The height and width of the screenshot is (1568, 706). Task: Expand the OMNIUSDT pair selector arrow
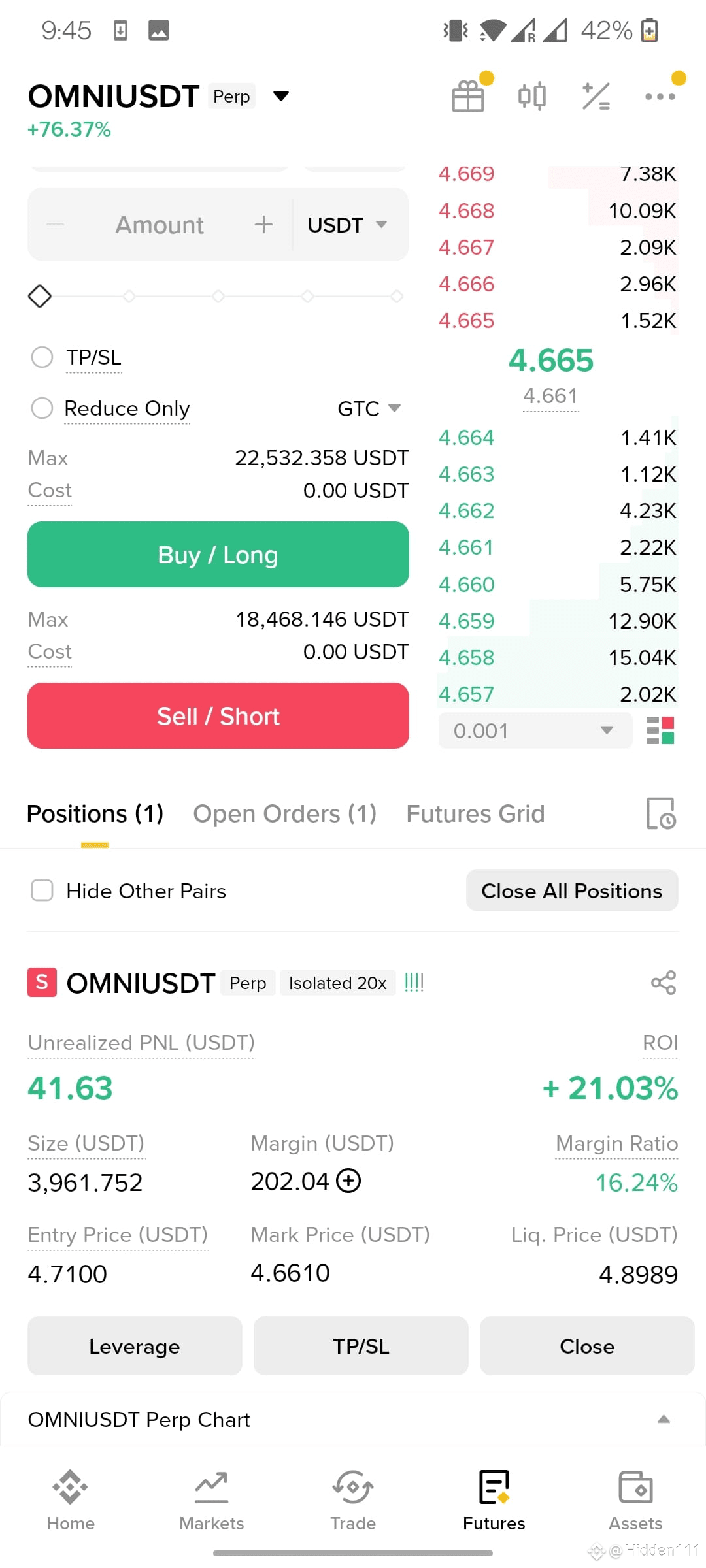coord(281,96)
